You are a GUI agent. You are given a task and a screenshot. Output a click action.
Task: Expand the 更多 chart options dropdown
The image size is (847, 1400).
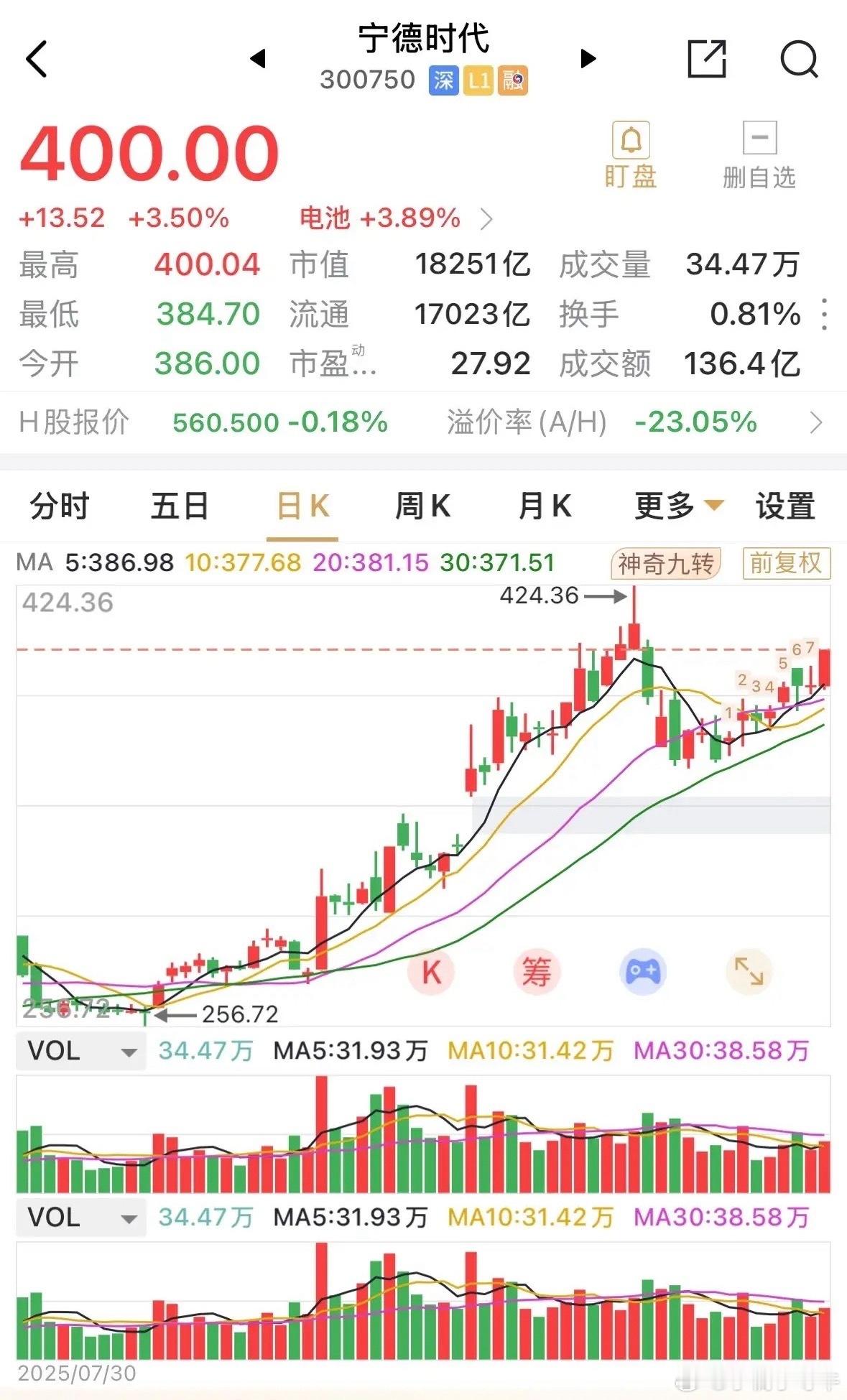click(x=672, y=506)
